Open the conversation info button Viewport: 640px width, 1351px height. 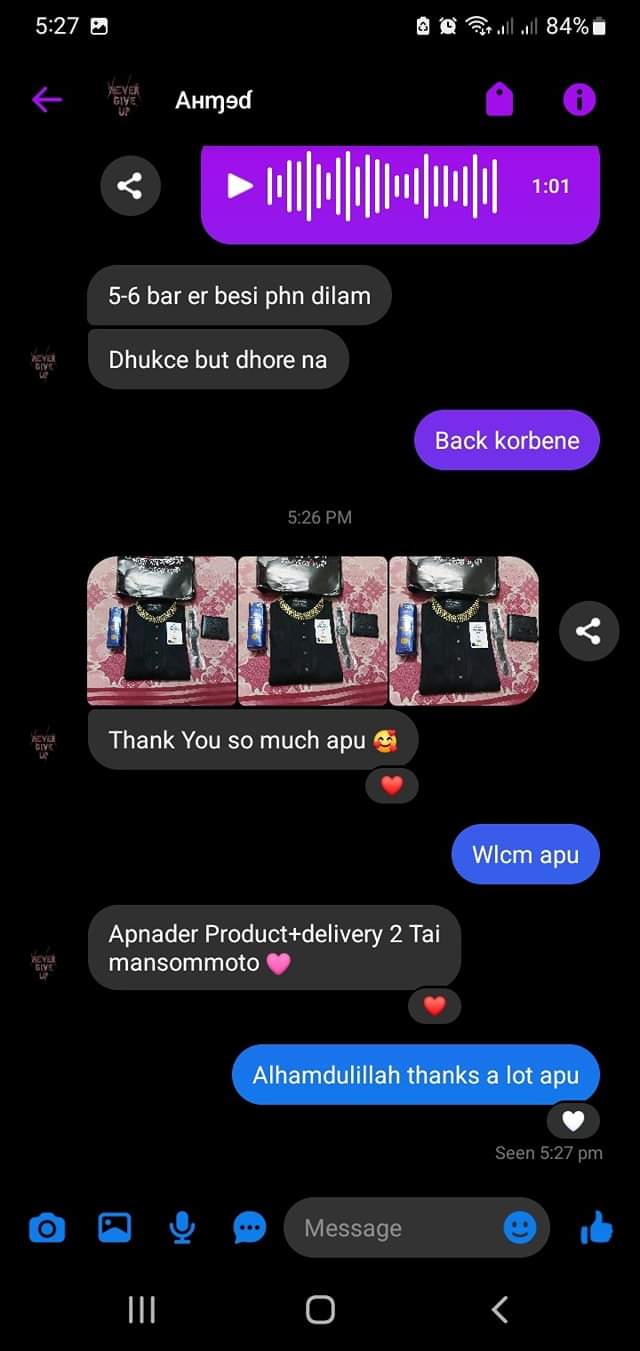tap(579, 99)
